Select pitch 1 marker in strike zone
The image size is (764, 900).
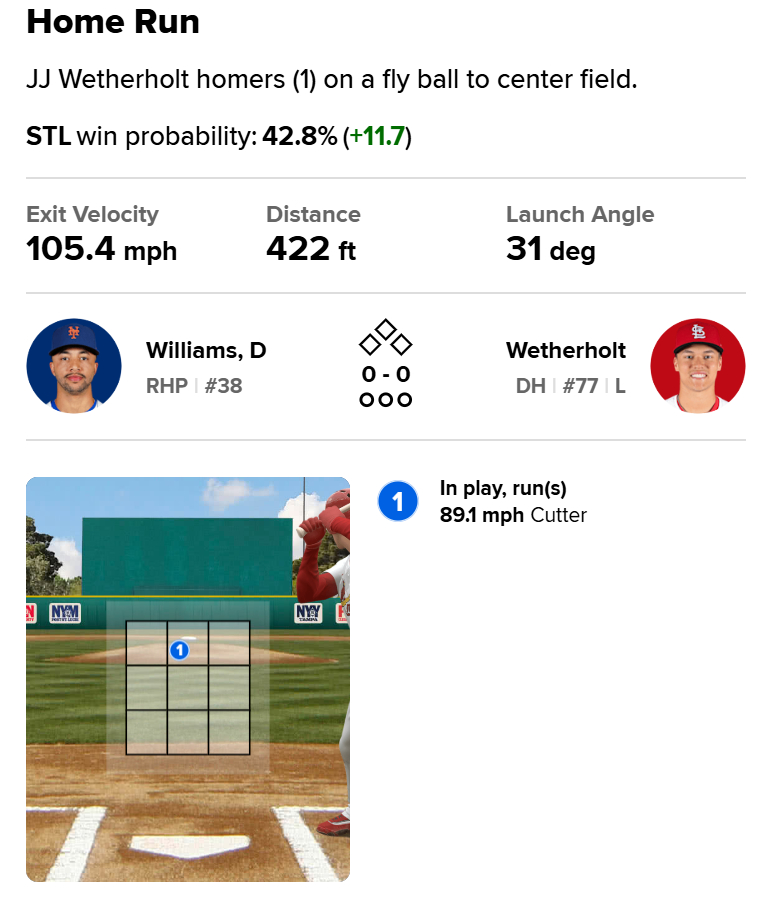[x=179, y=650]
